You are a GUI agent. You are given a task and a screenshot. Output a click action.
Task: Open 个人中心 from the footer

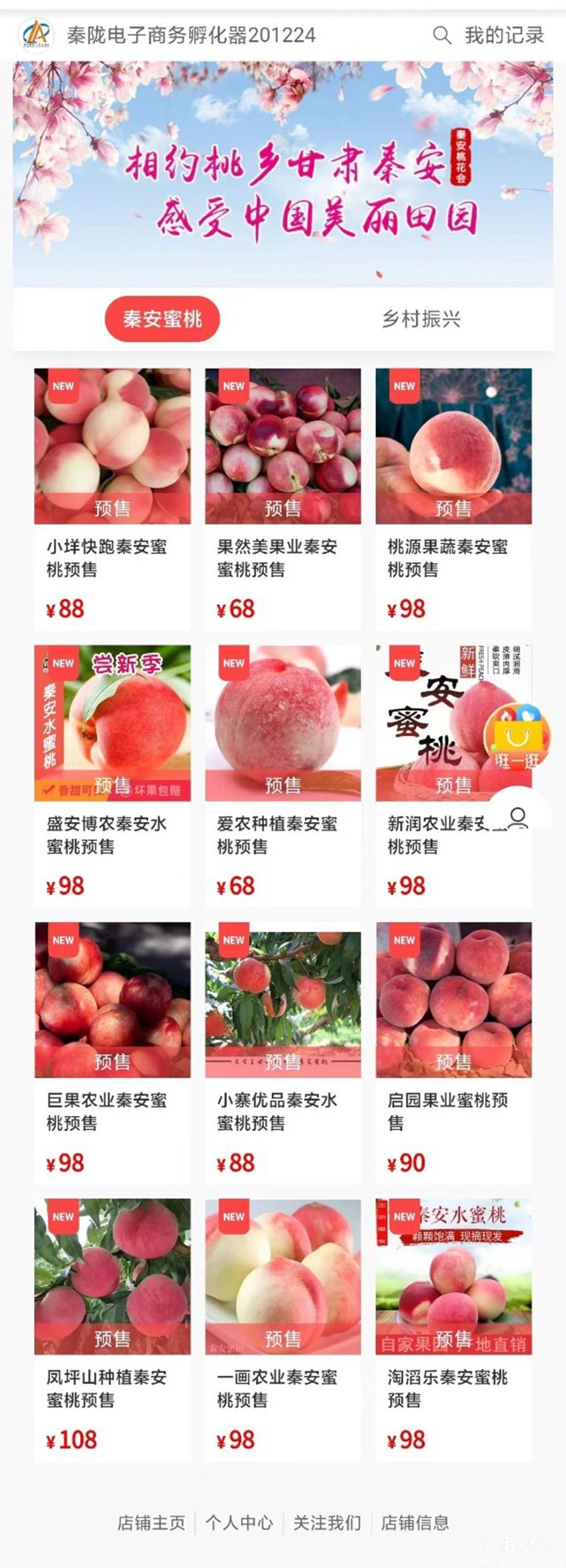click(x=239, y=1522)
